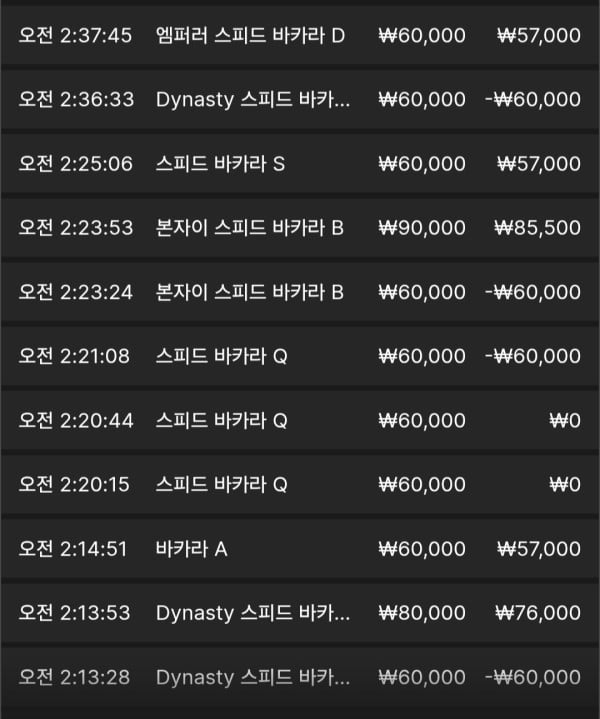Select the 2:23:24 본자이 스피드 바카라 B entry
600x719 pixels.
click(300, 292)
